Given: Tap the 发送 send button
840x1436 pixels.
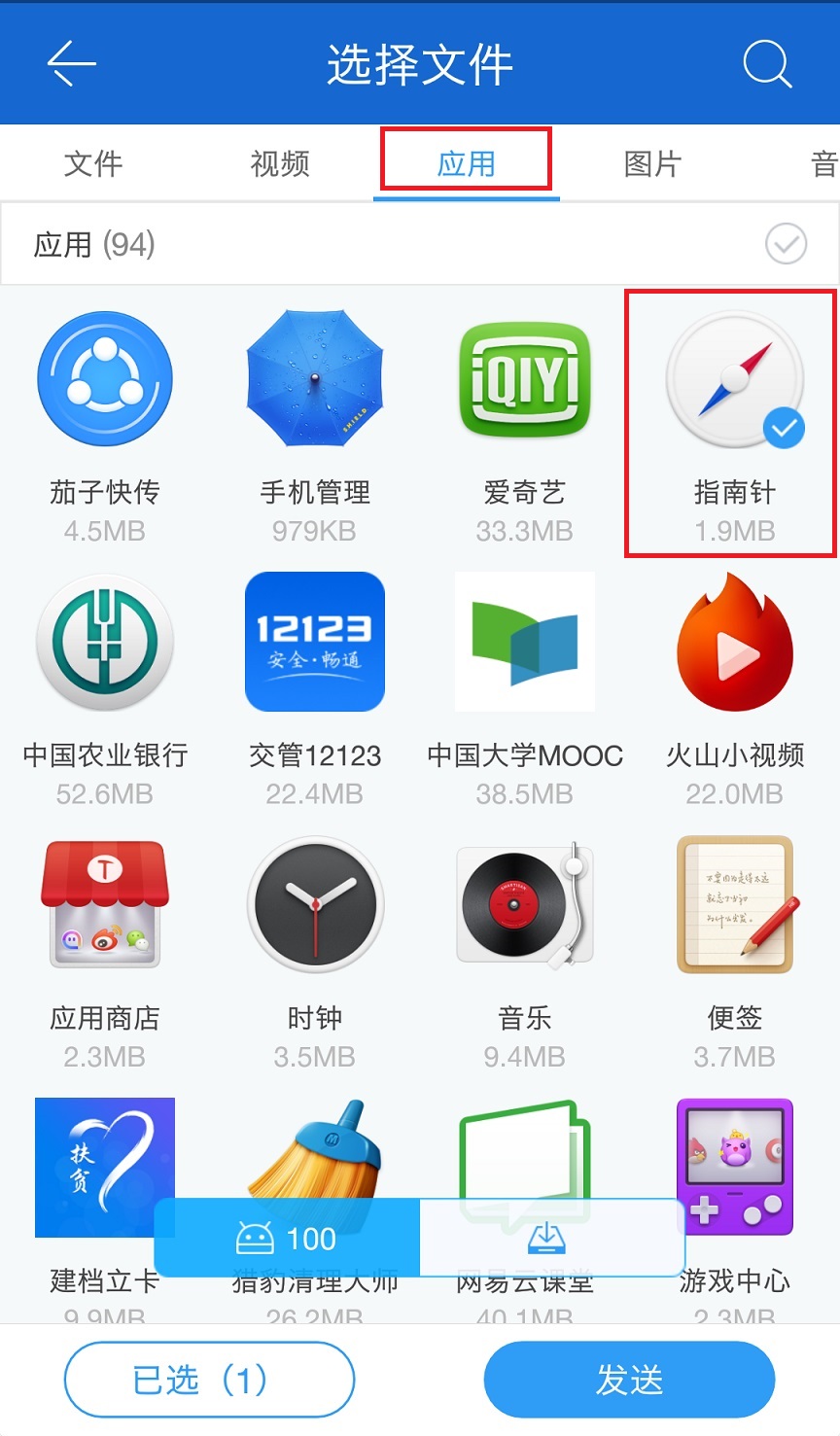Looking at the screenshot, I should 629,1379.
